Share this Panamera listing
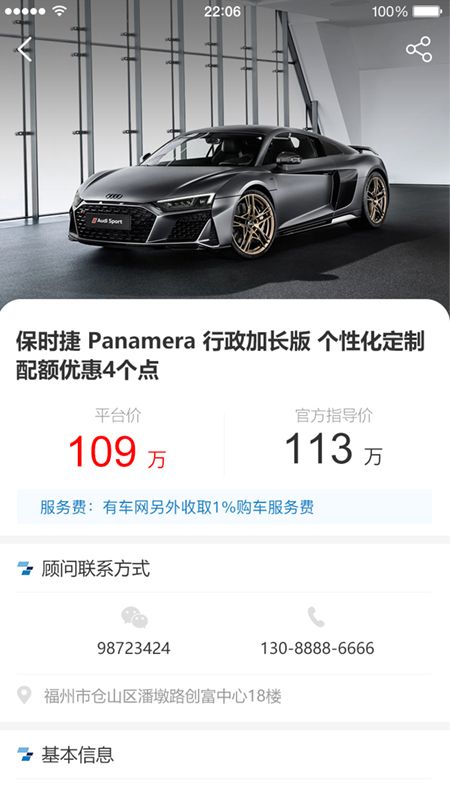The height and width of the screenshot is (800, 450). point(419,49)
